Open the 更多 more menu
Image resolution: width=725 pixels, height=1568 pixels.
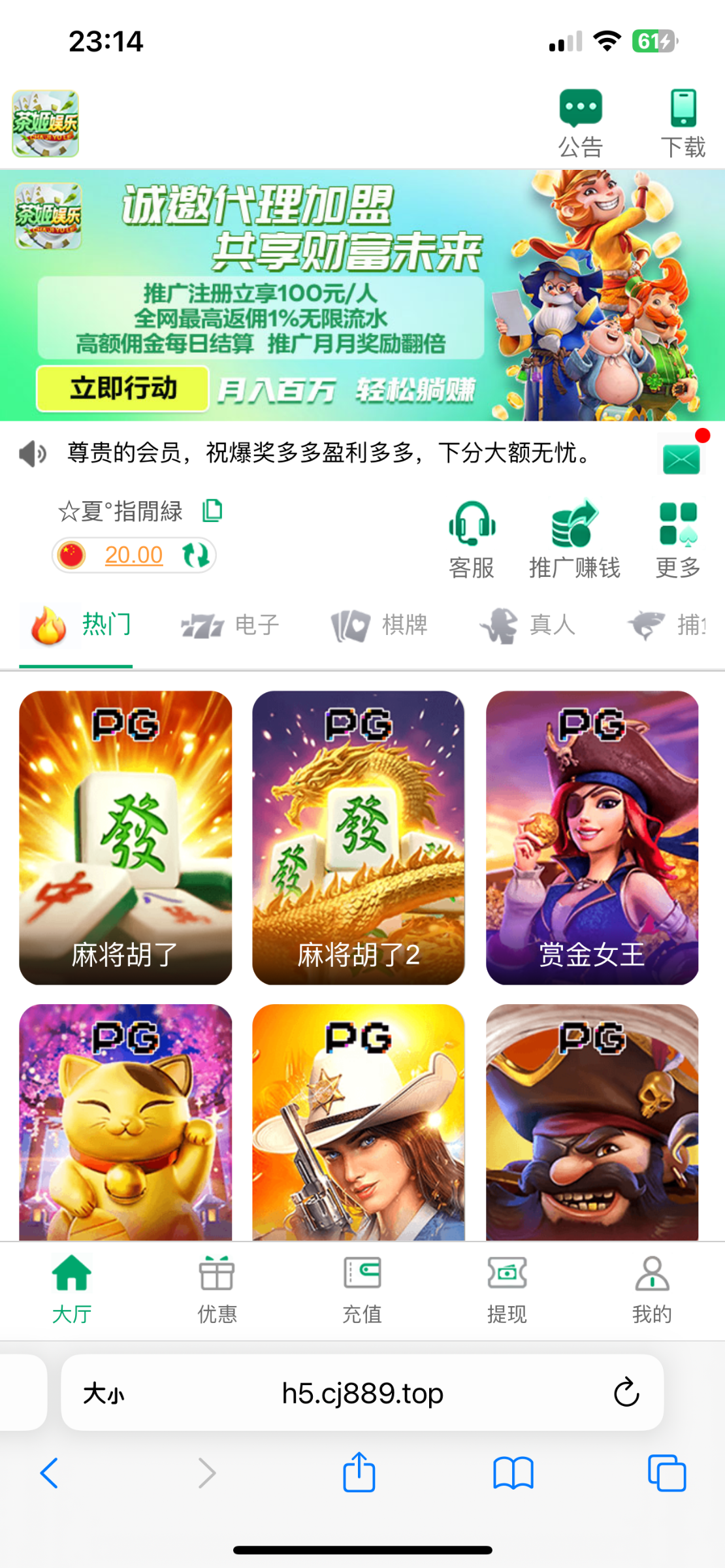(x=678, y=540)
